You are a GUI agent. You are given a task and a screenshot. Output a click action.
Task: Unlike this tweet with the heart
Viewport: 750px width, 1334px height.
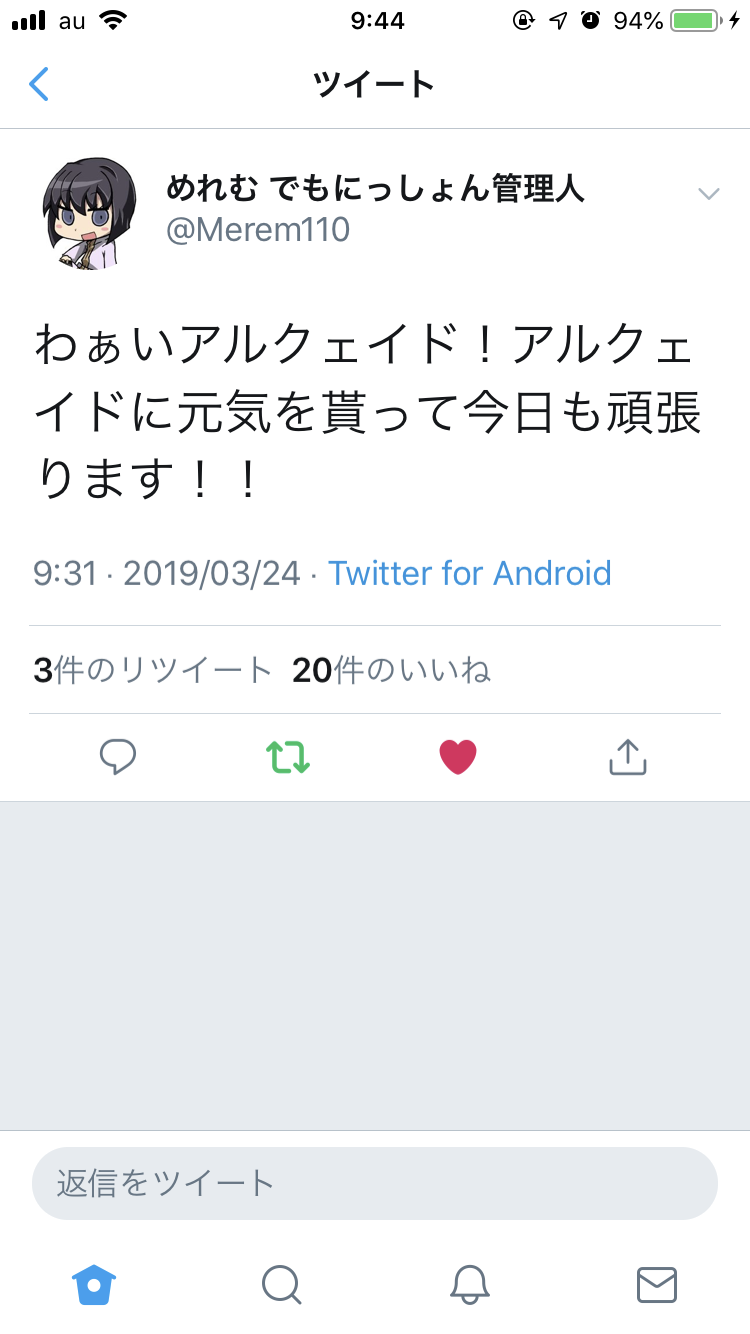(x=458, y=757)
